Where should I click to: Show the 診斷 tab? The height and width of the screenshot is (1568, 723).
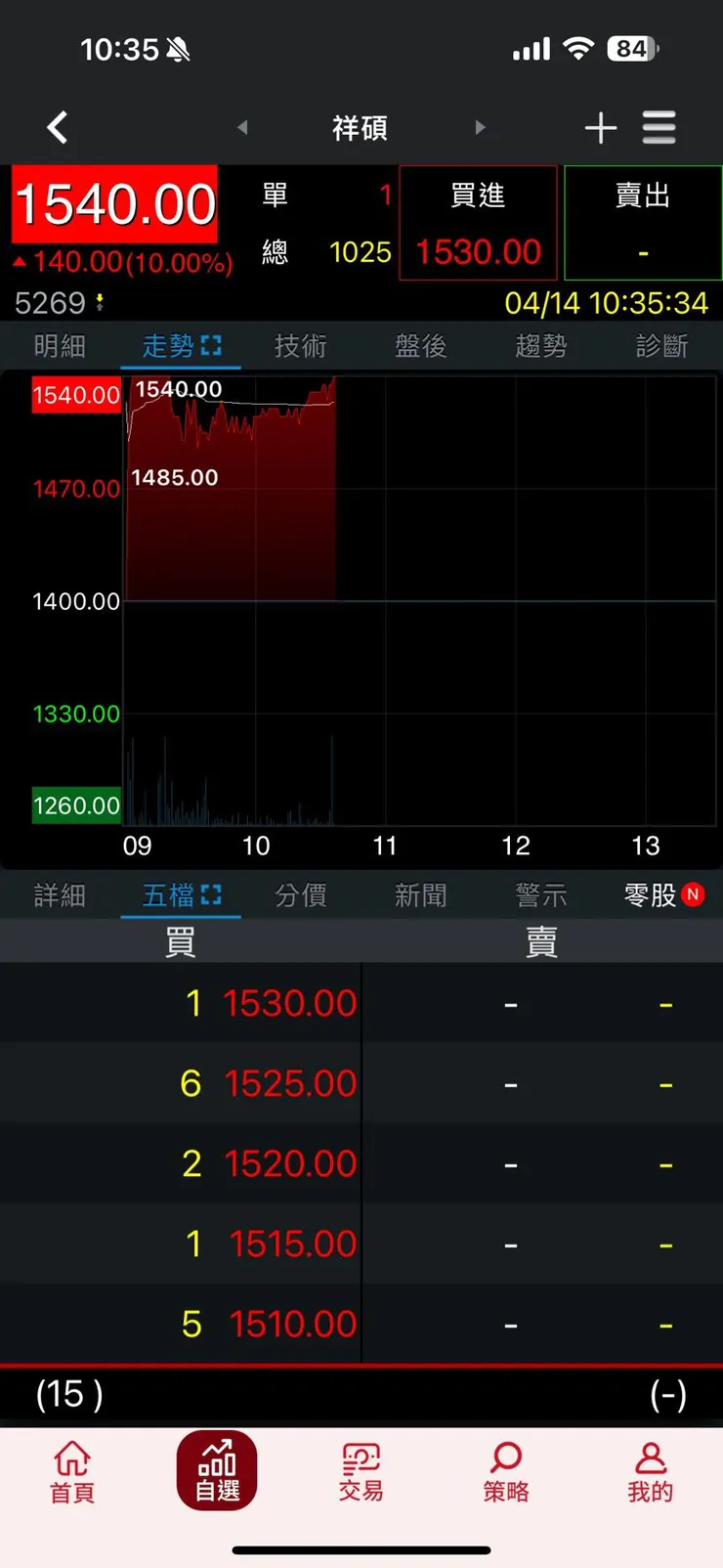(661, 346)
